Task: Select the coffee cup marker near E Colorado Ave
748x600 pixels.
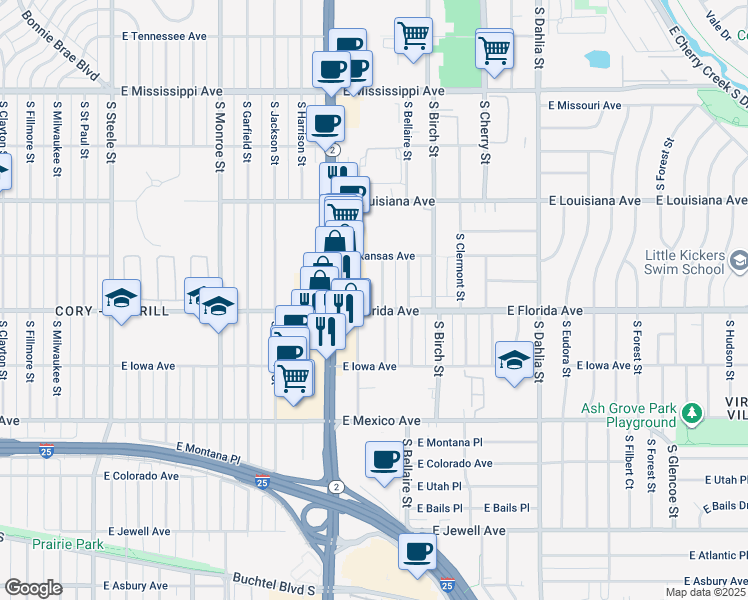Action: (x=384, y=461)
